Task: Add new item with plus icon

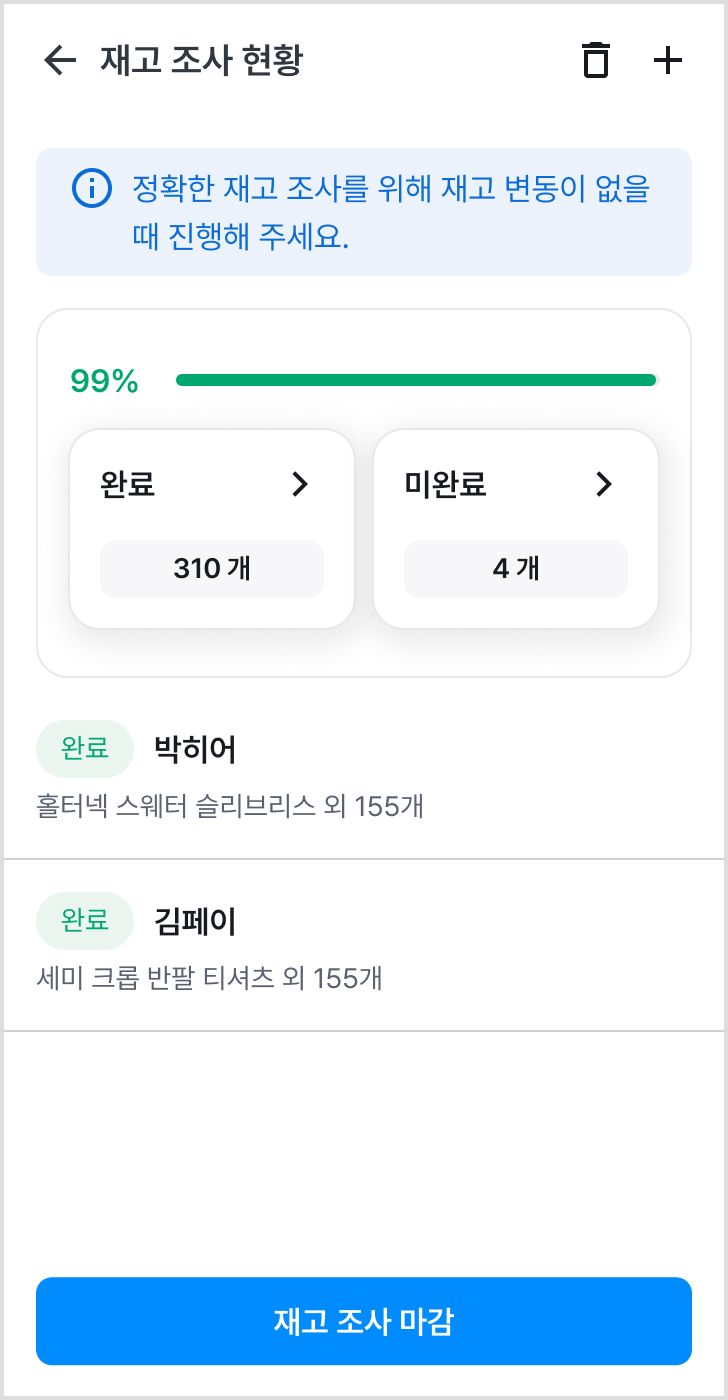Action: (x=668, y=61)
